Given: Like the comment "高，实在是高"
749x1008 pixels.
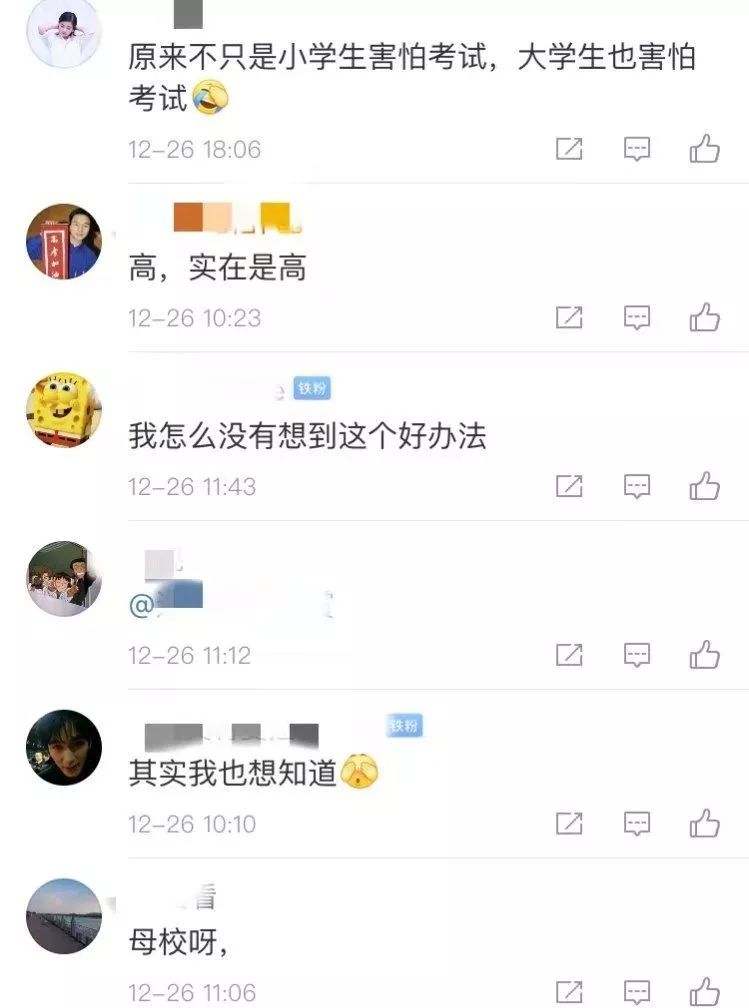Looking at the screenshot, I should (x=705, y=318).
